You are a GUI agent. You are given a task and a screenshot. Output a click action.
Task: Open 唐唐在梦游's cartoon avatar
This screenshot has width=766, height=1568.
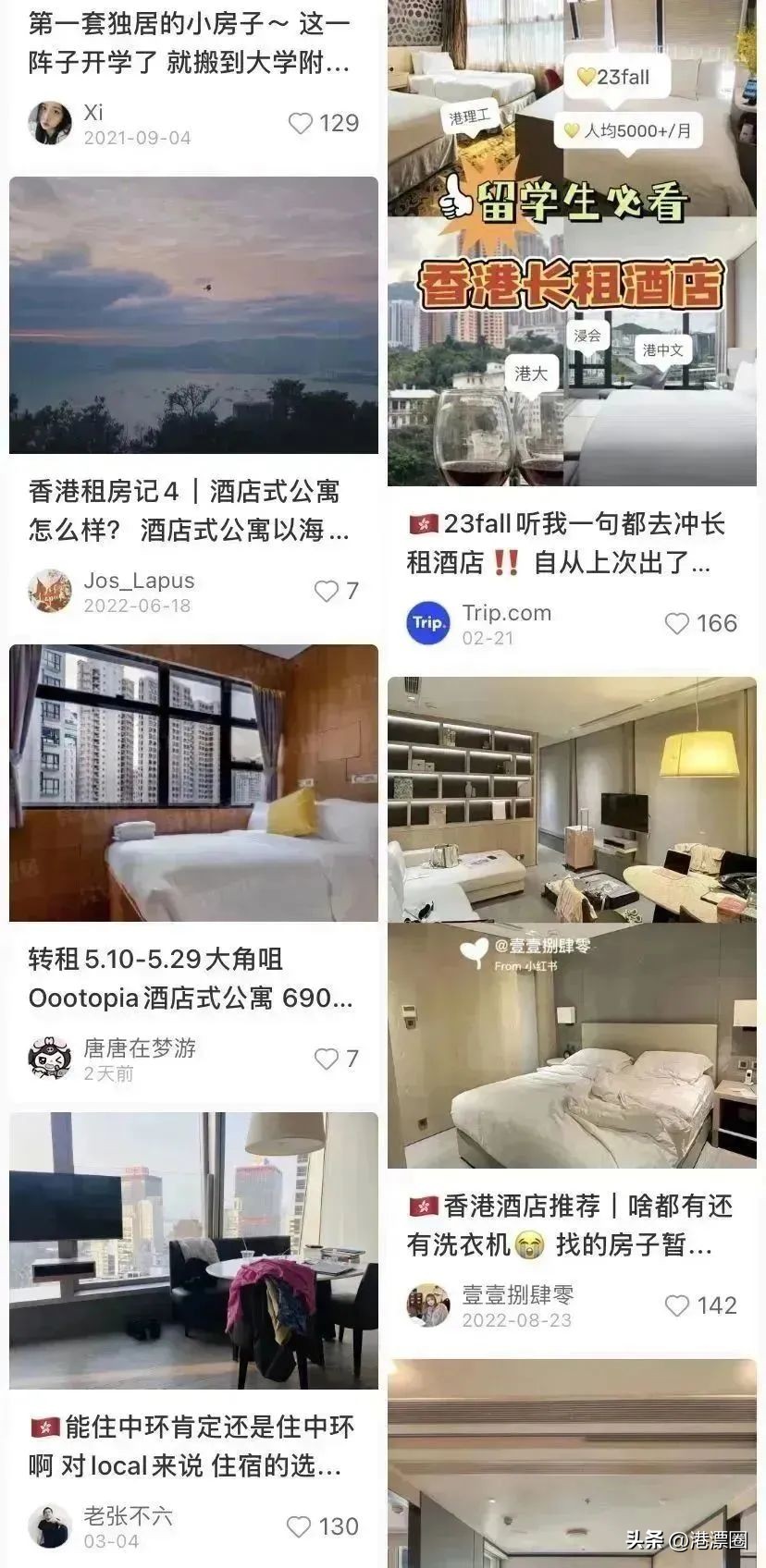click(x=51, y=1059)
